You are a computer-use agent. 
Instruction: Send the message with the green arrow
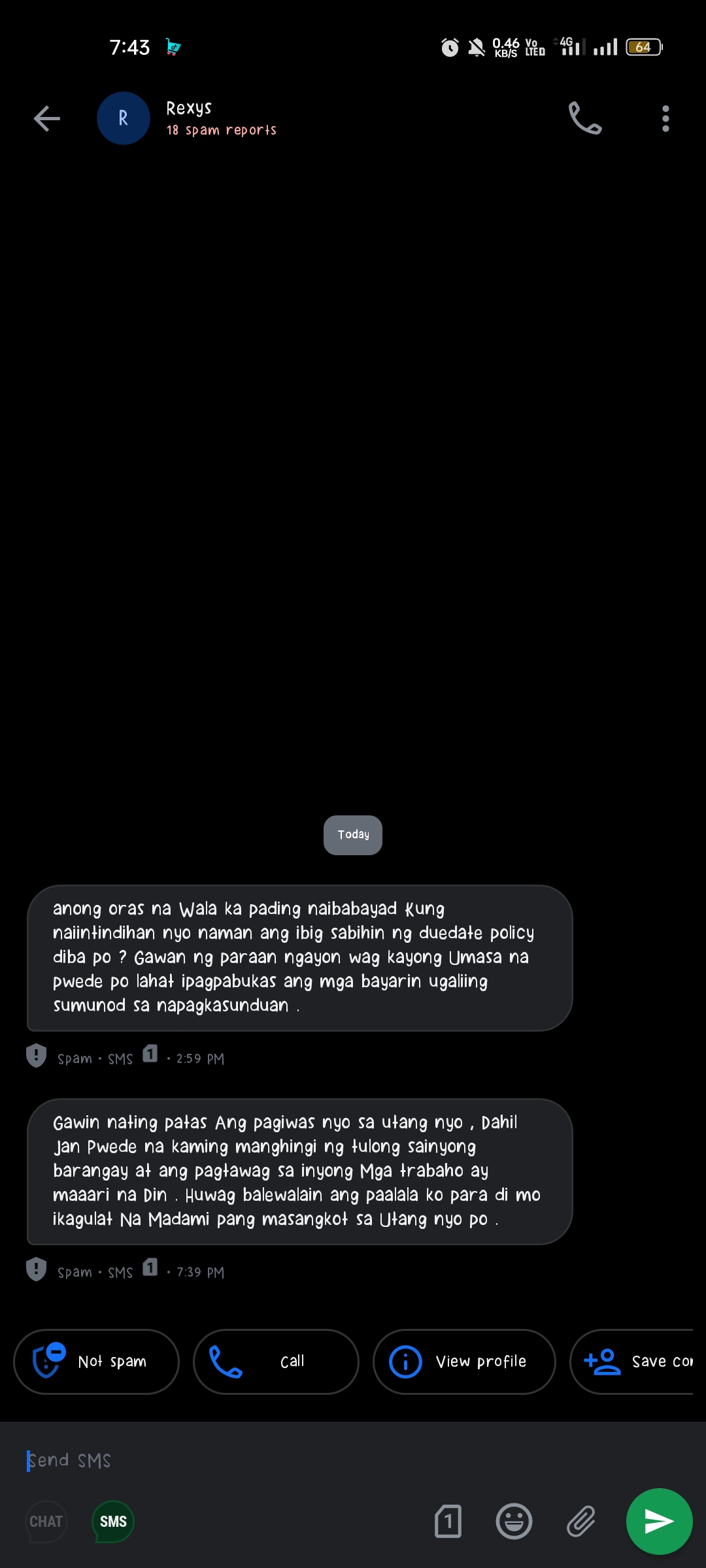pyautogui.click(x=659, y=1522)
